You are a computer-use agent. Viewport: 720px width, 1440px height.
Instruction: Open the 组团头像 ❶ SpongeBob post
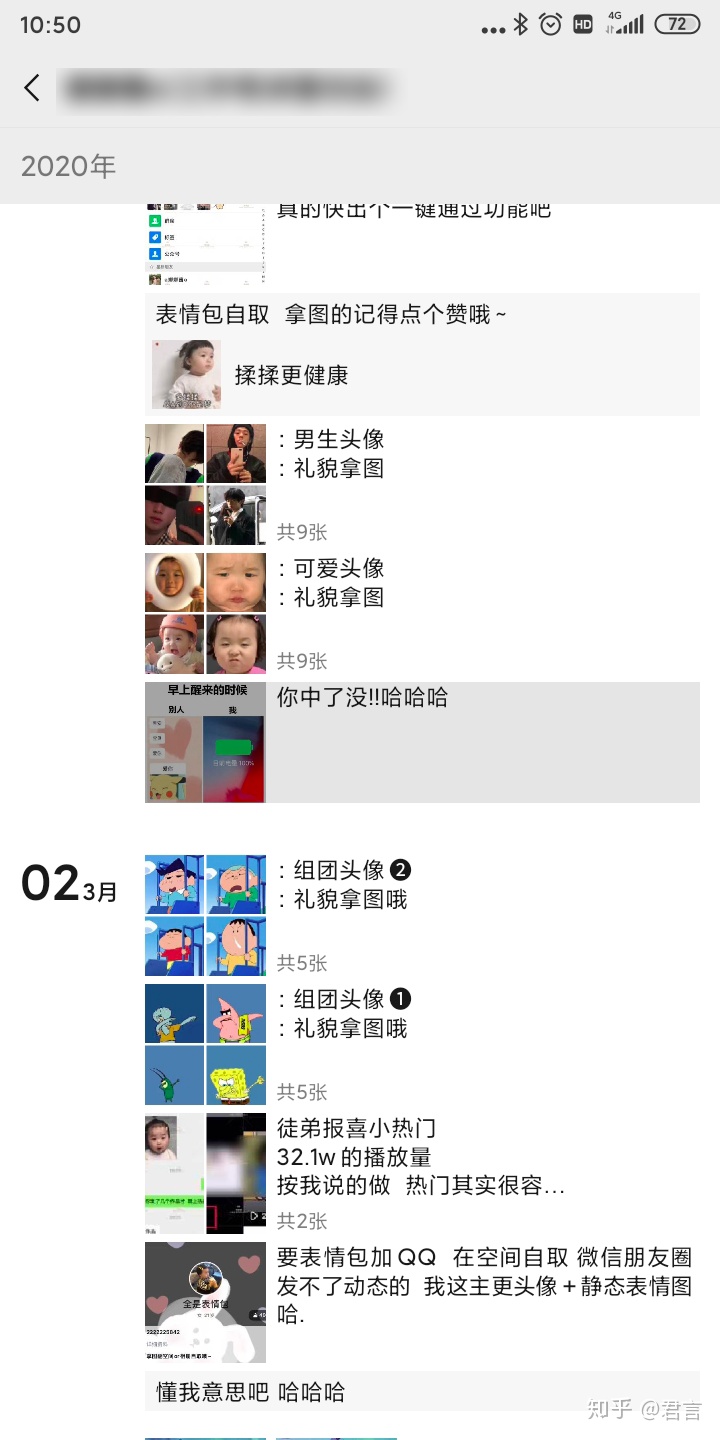click(x=422, y=1045)
